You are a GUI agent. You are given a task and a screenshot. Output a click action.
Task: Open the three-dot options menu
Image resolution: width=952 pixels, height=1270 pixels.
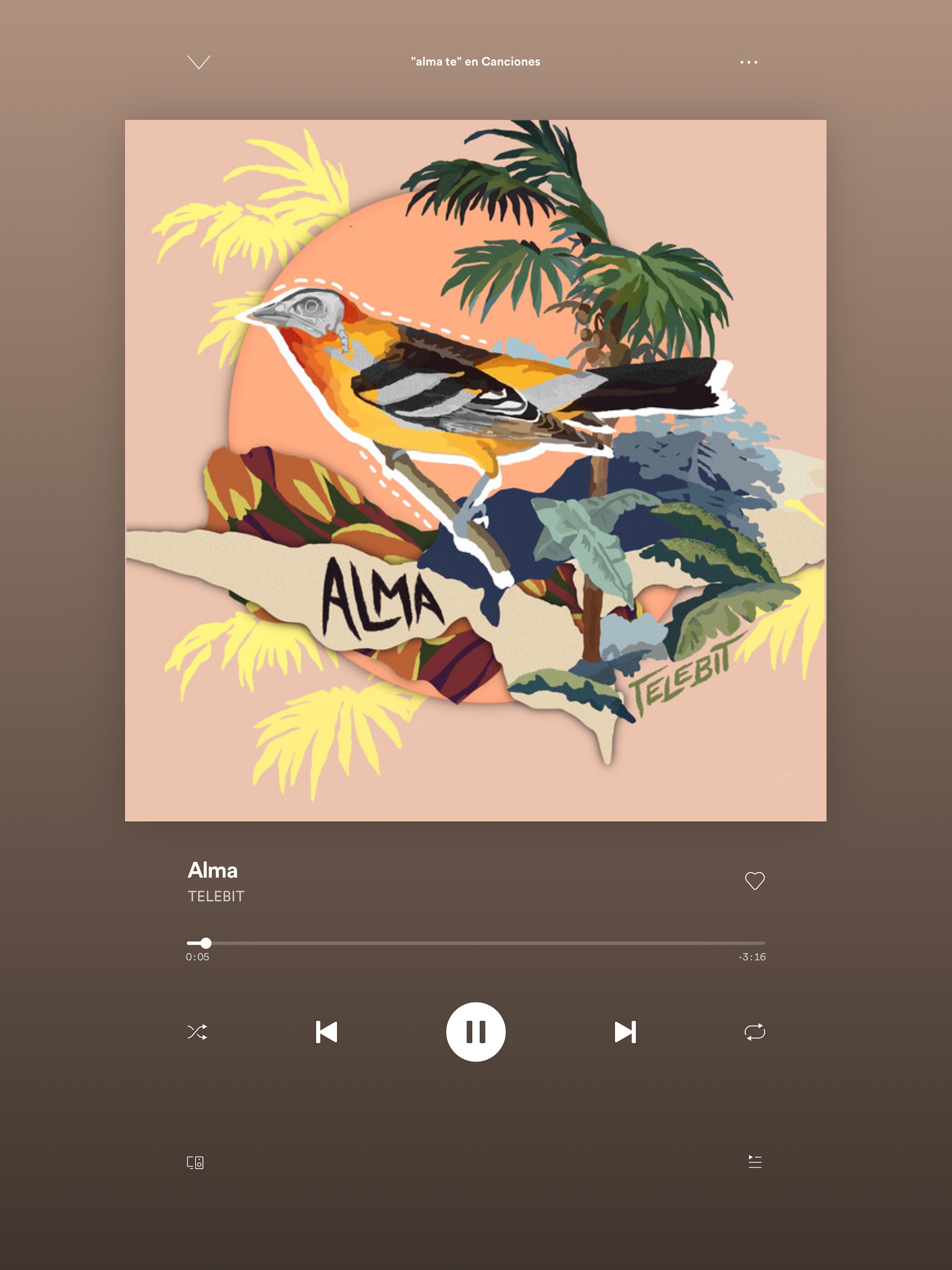coord(748,62)
